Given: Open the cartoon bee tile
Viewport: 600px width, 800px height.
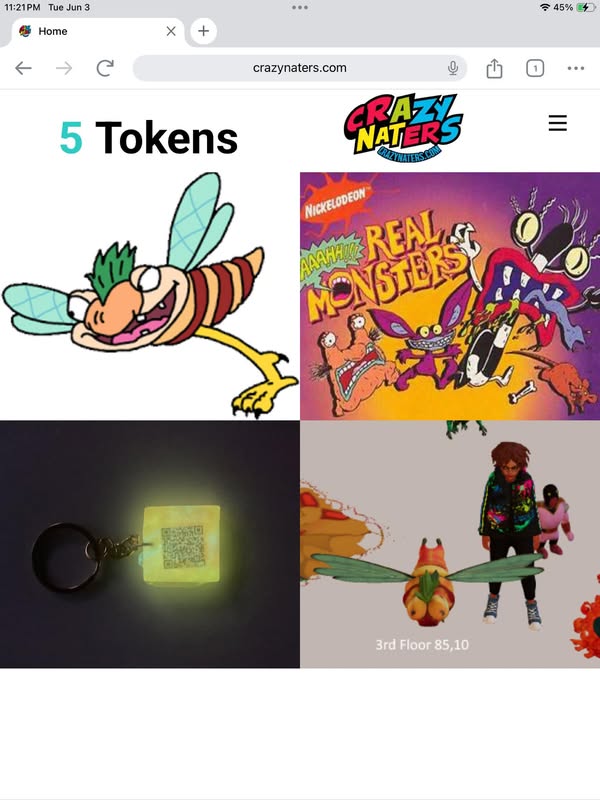Looking at the screenshot, I should click(150, 296).
